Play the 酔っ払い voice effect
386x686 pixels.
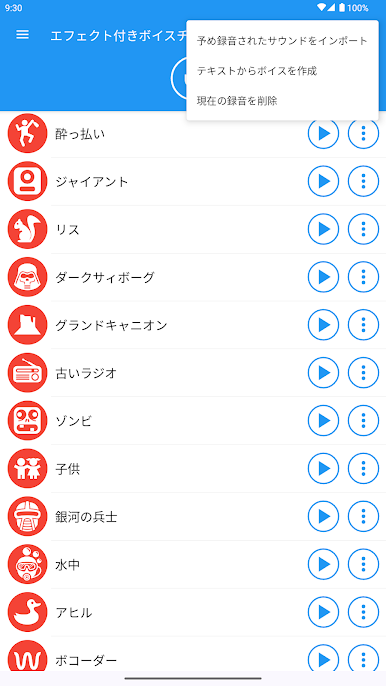[323, 133]
